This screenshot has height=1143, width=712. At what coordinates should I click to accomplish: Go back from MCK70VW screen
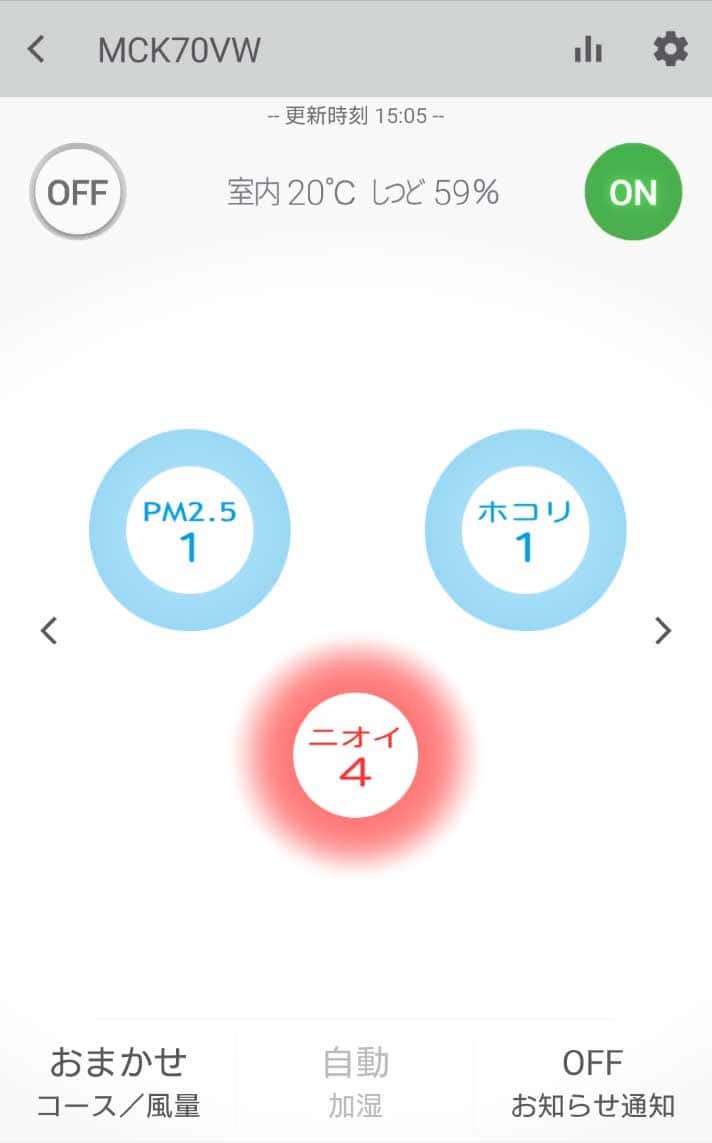(37, 49)
